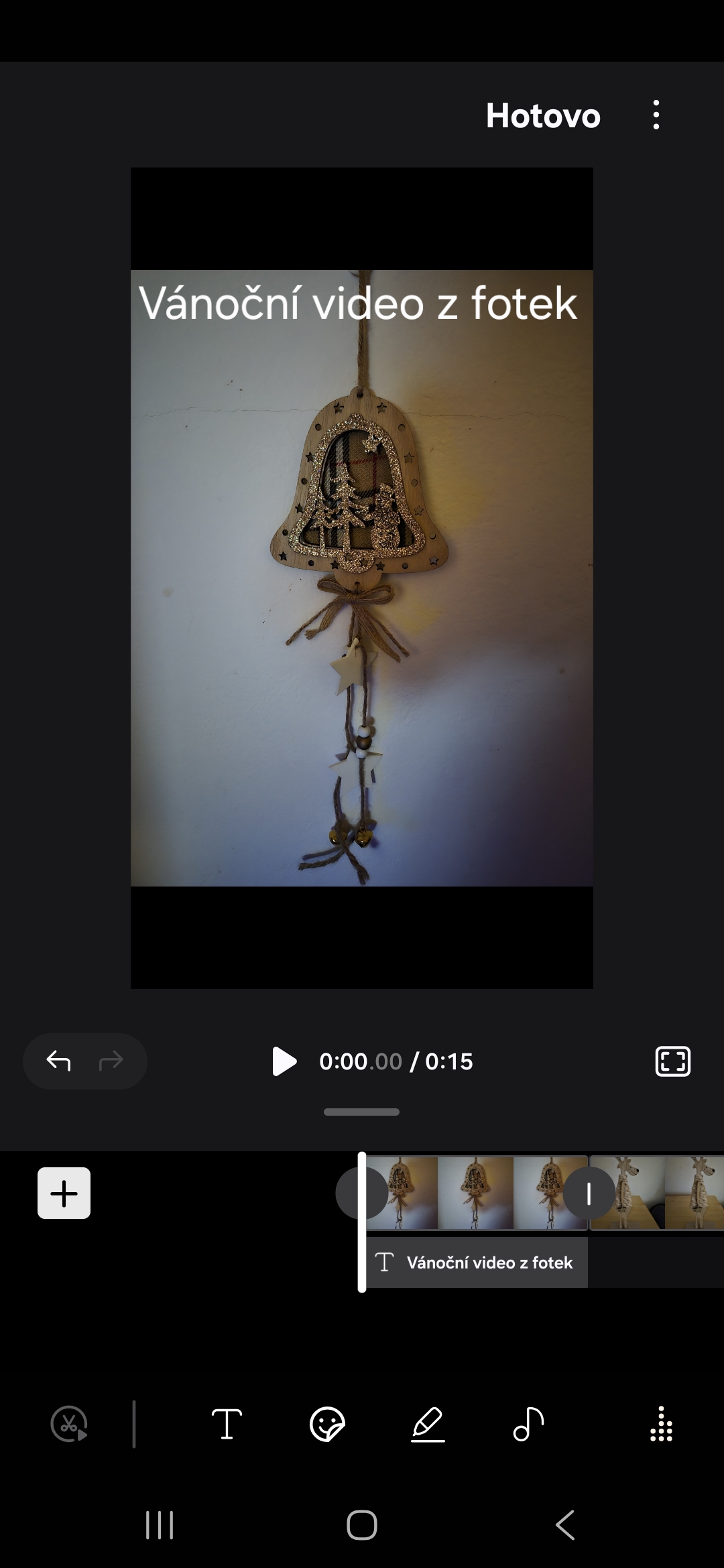This screenshot has height=1568, width=724.
Task: Open the sticker tool
Action: point(327,1423)
